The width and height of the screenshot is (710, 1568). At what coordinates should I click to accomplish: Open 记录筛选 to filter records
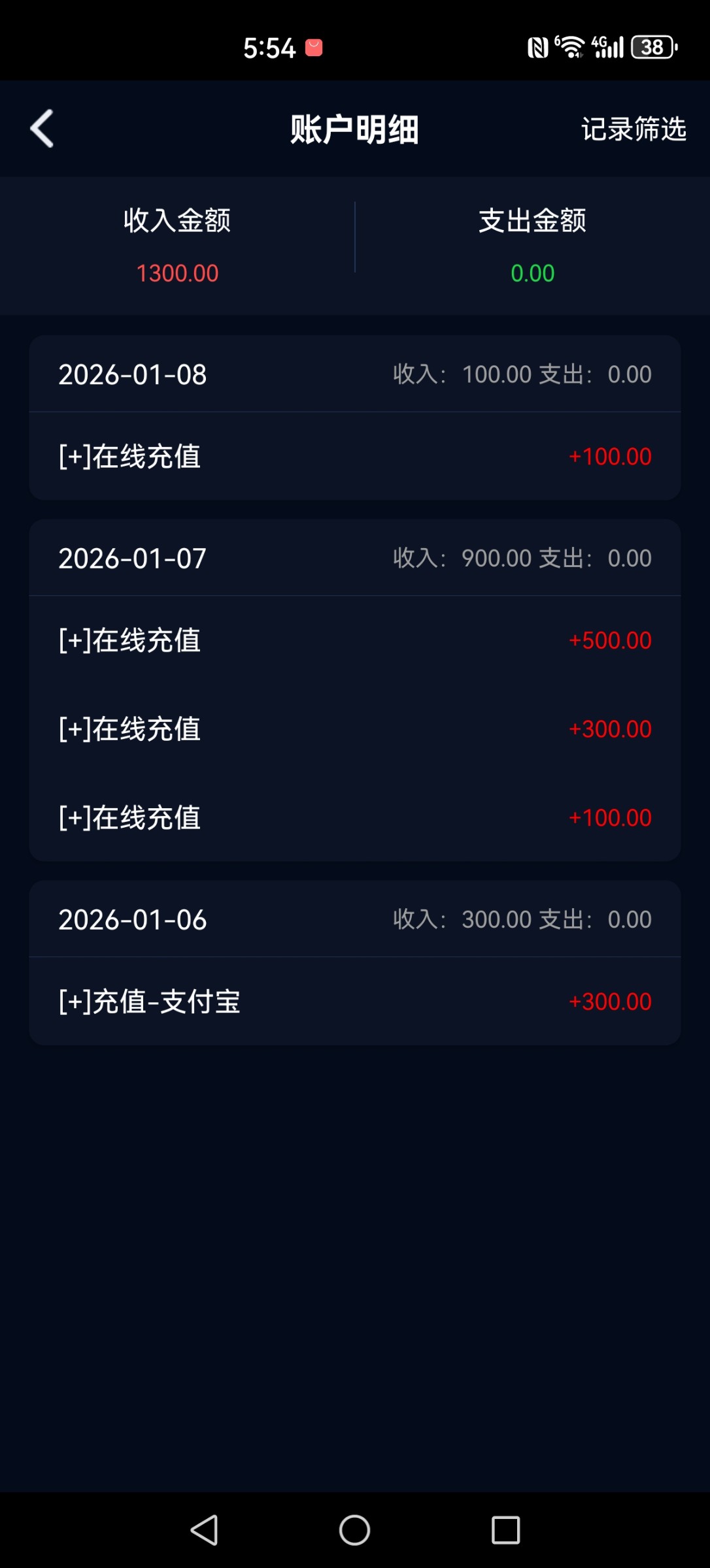[633, 129]
